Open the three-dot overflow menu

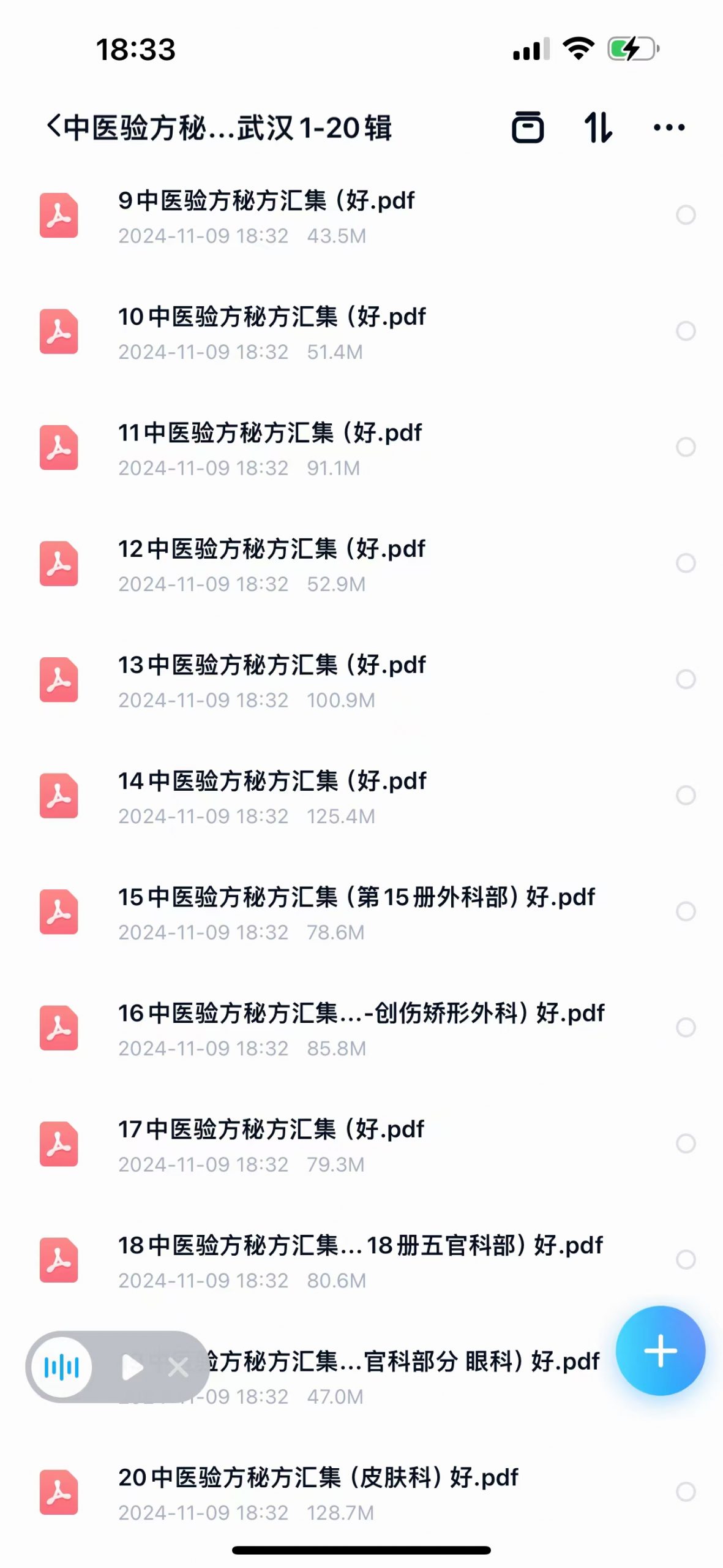[669, 127]
